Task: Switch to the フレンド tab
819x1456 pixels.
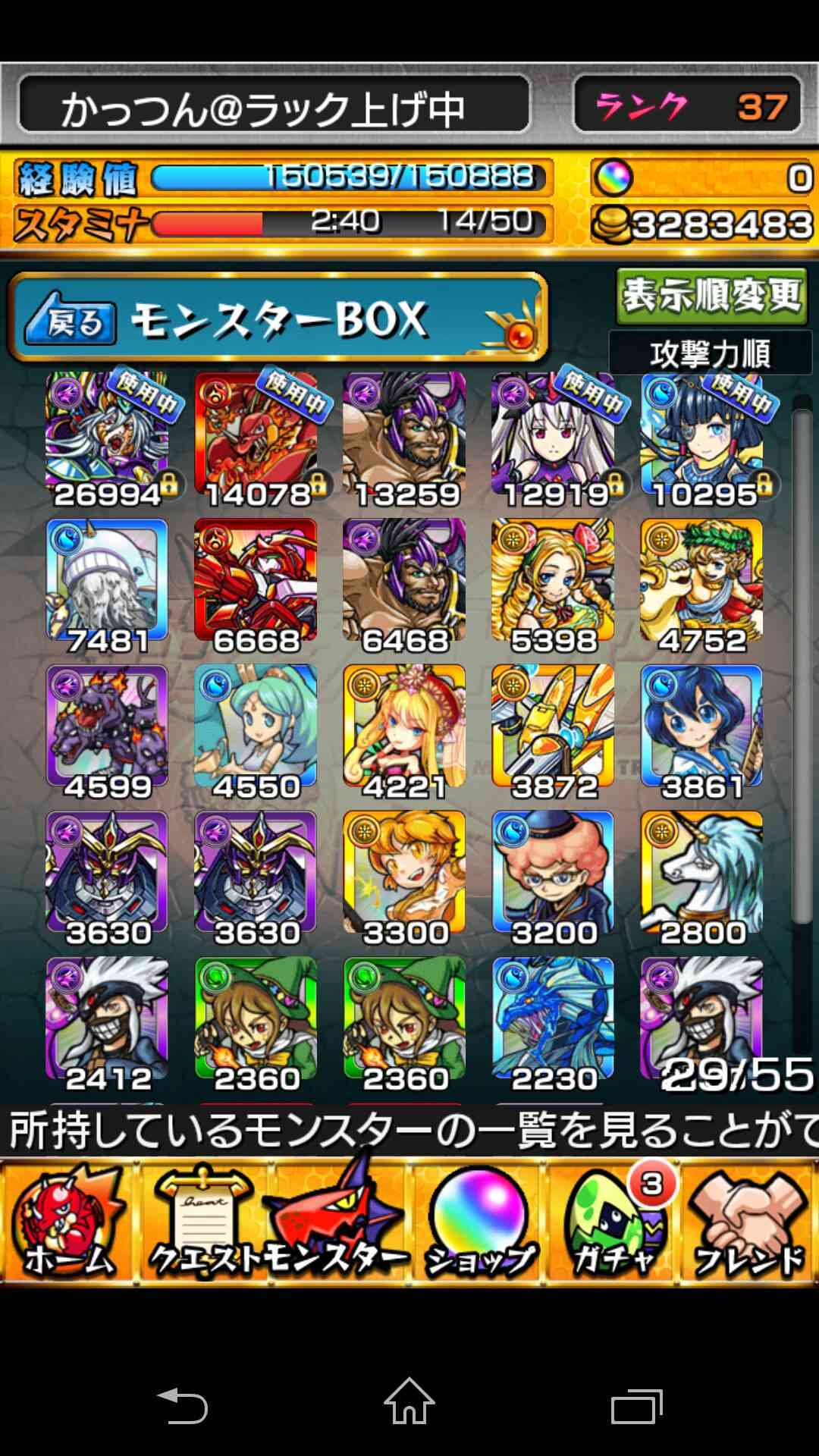Action: pyautogui.click(x=749, y=1222)
